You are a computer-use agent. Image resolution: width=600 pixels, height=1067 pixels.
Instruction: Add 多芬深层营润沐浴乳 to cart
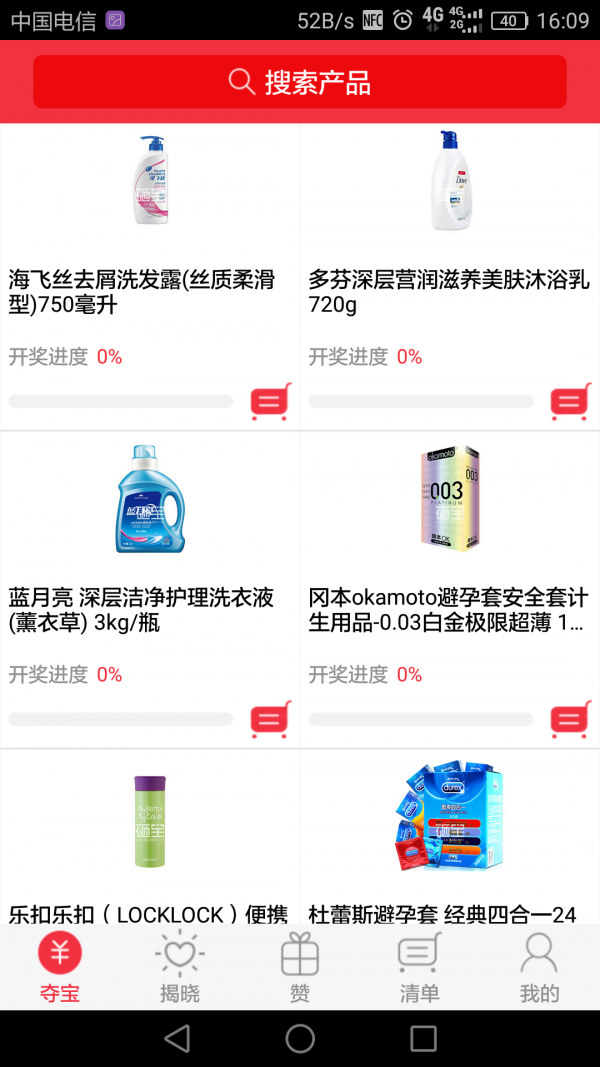coord(570,402)
